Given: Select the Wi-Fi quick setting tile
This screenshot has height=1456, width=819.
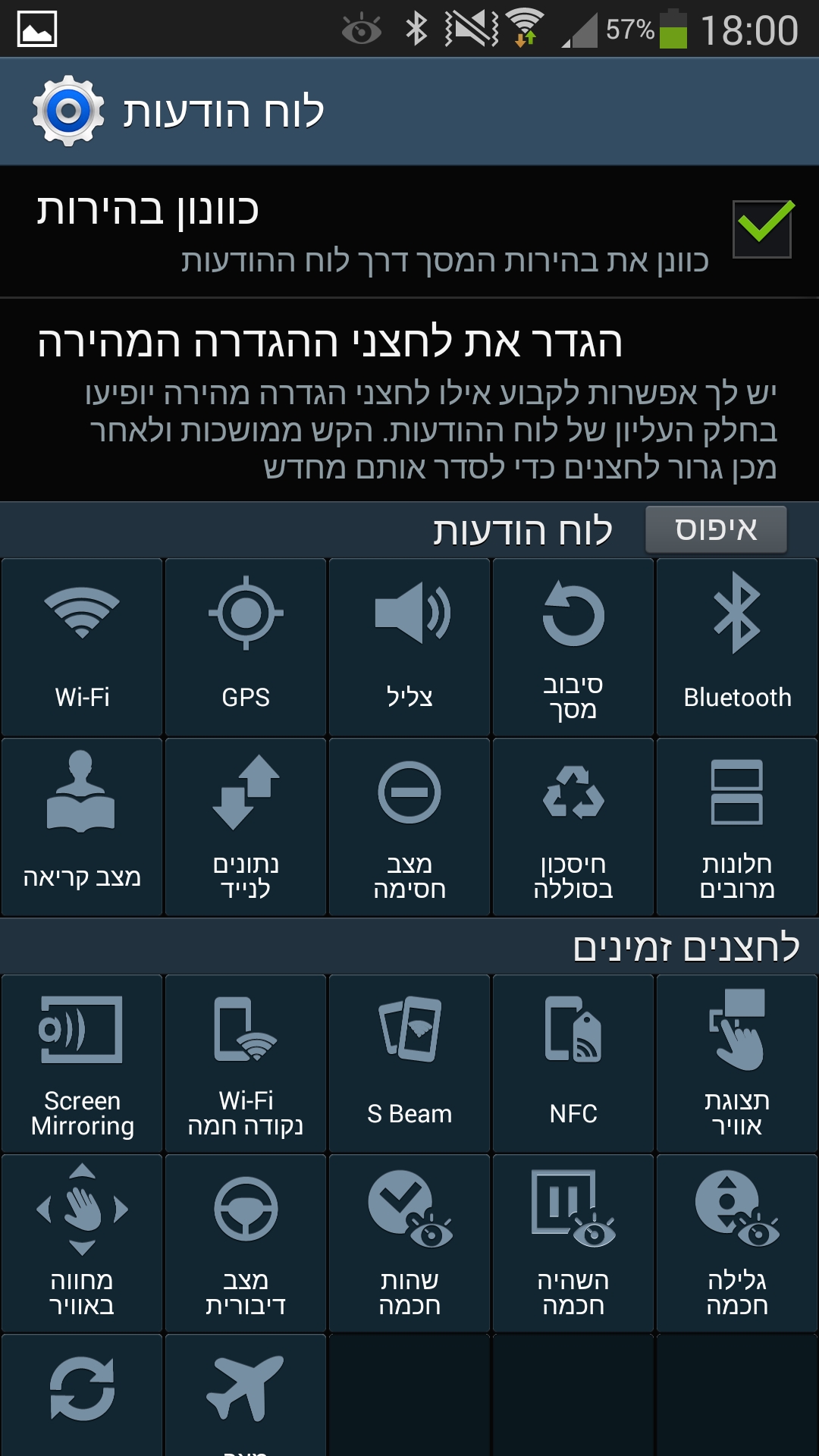Looking at the screenshot, I should point(82,647).
